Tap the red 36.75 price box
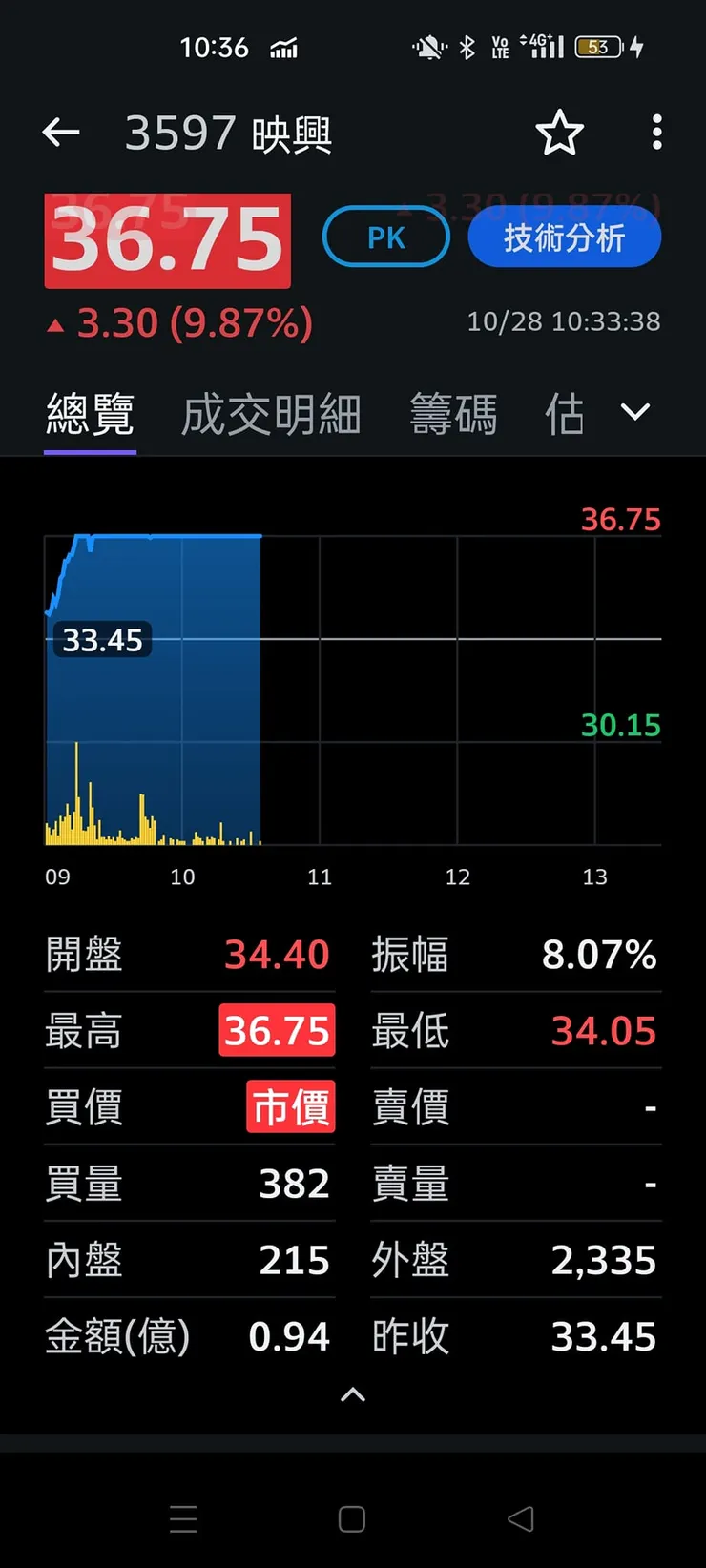This screenshot has width=706, height=1568. click(167, 240)
